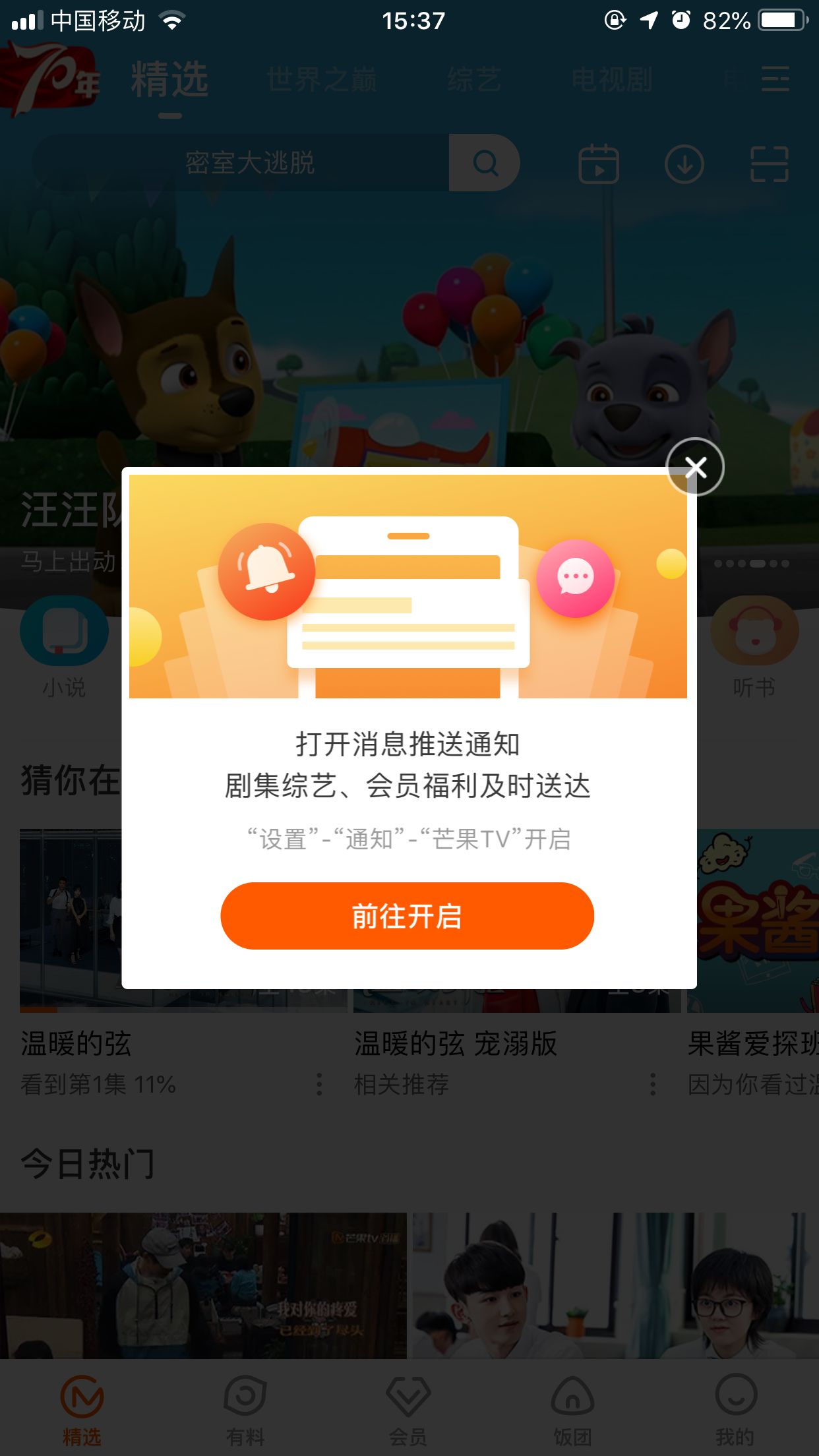Tap 前往开启 to enable notifications

click(407, 916)
